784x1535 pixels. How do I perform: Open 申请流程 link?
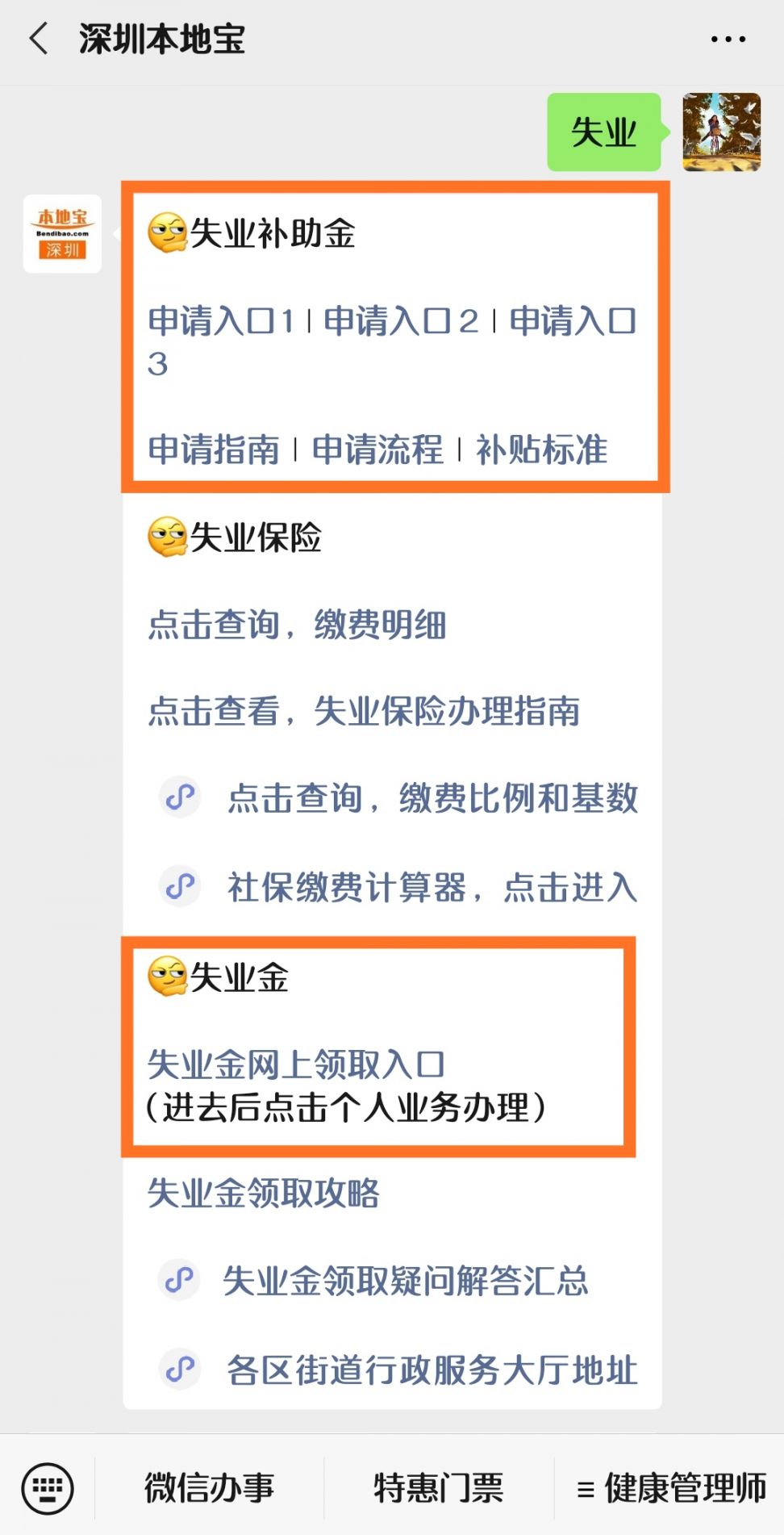(x=377, y=450)
